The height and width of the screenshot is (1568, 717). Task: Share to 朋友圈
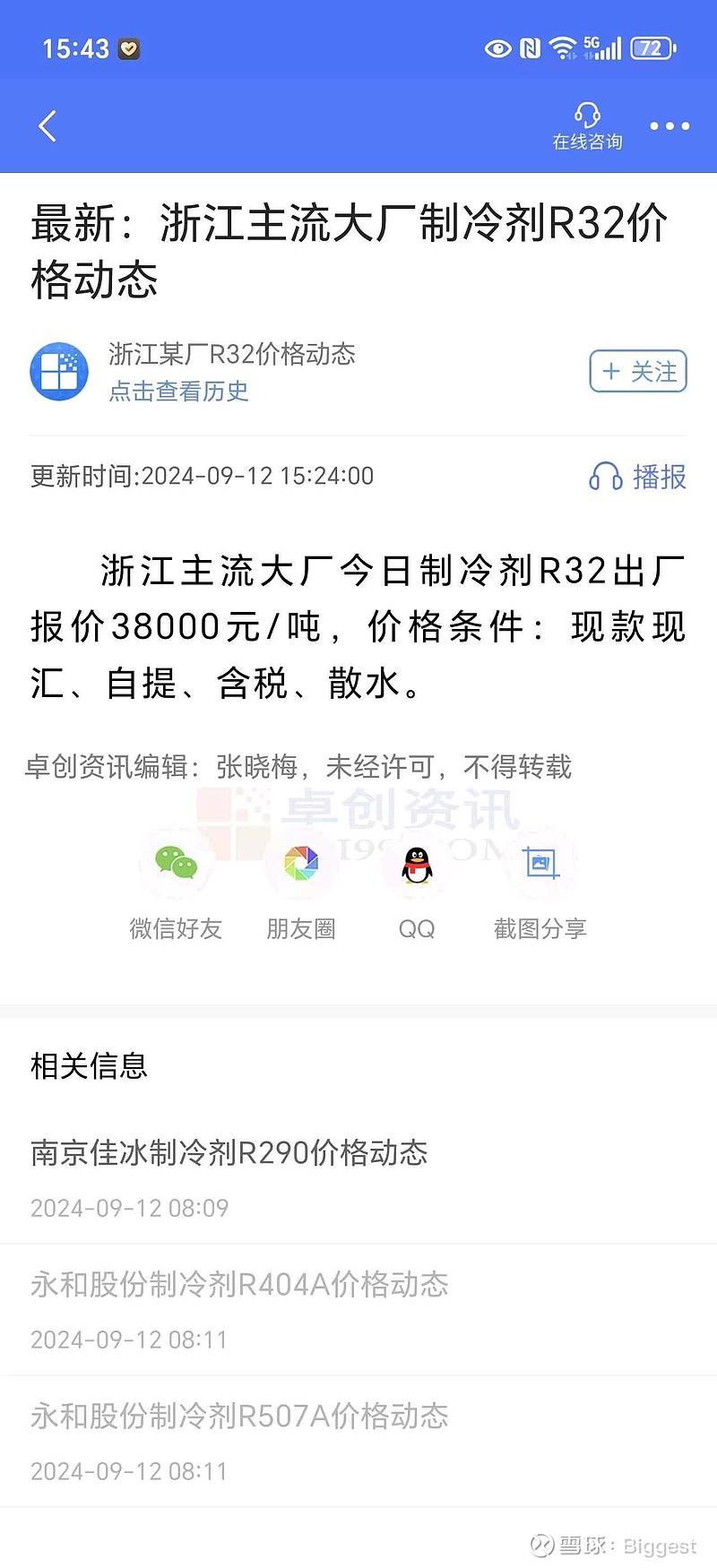point(301,889)
